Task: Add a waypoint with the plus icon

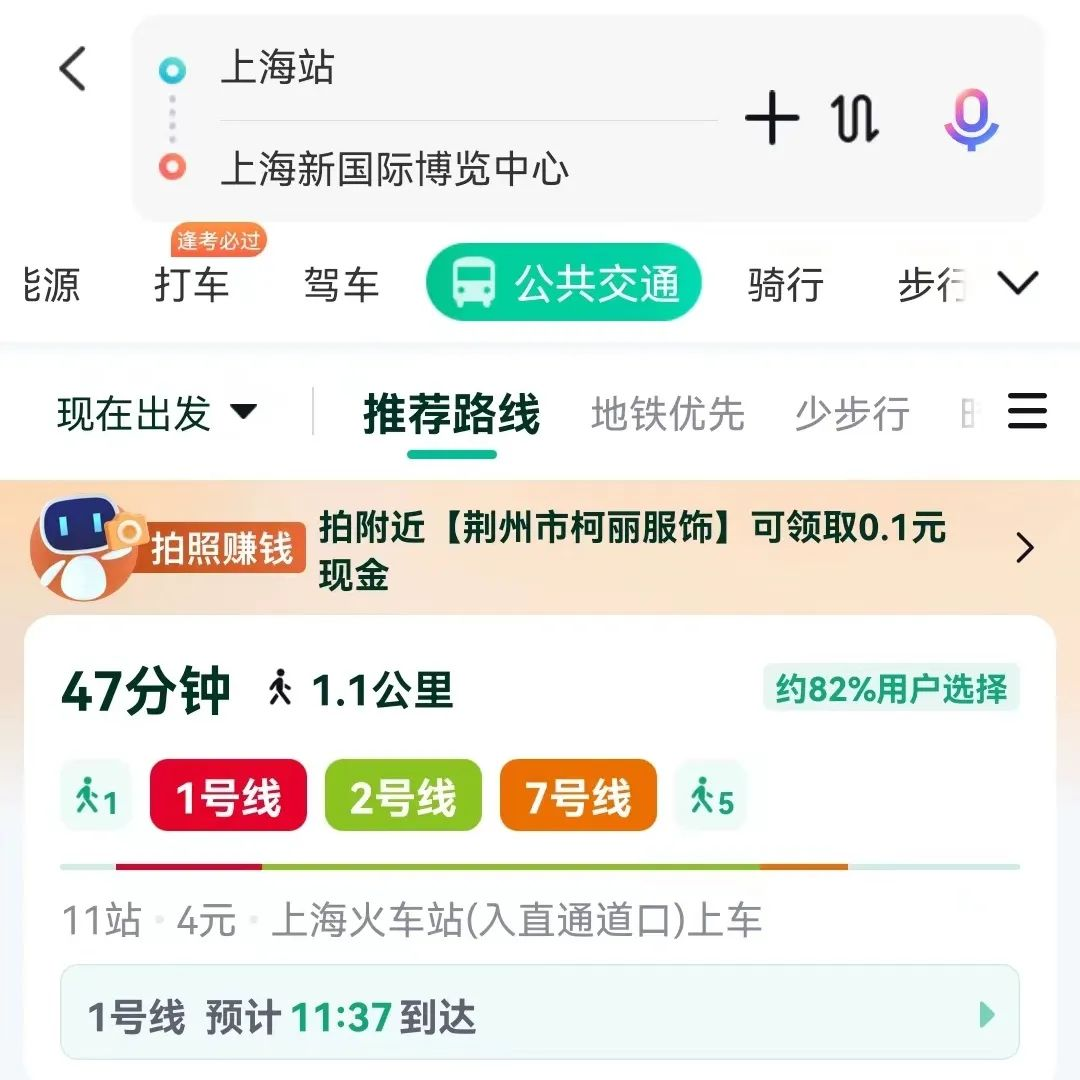Action: 772,119
